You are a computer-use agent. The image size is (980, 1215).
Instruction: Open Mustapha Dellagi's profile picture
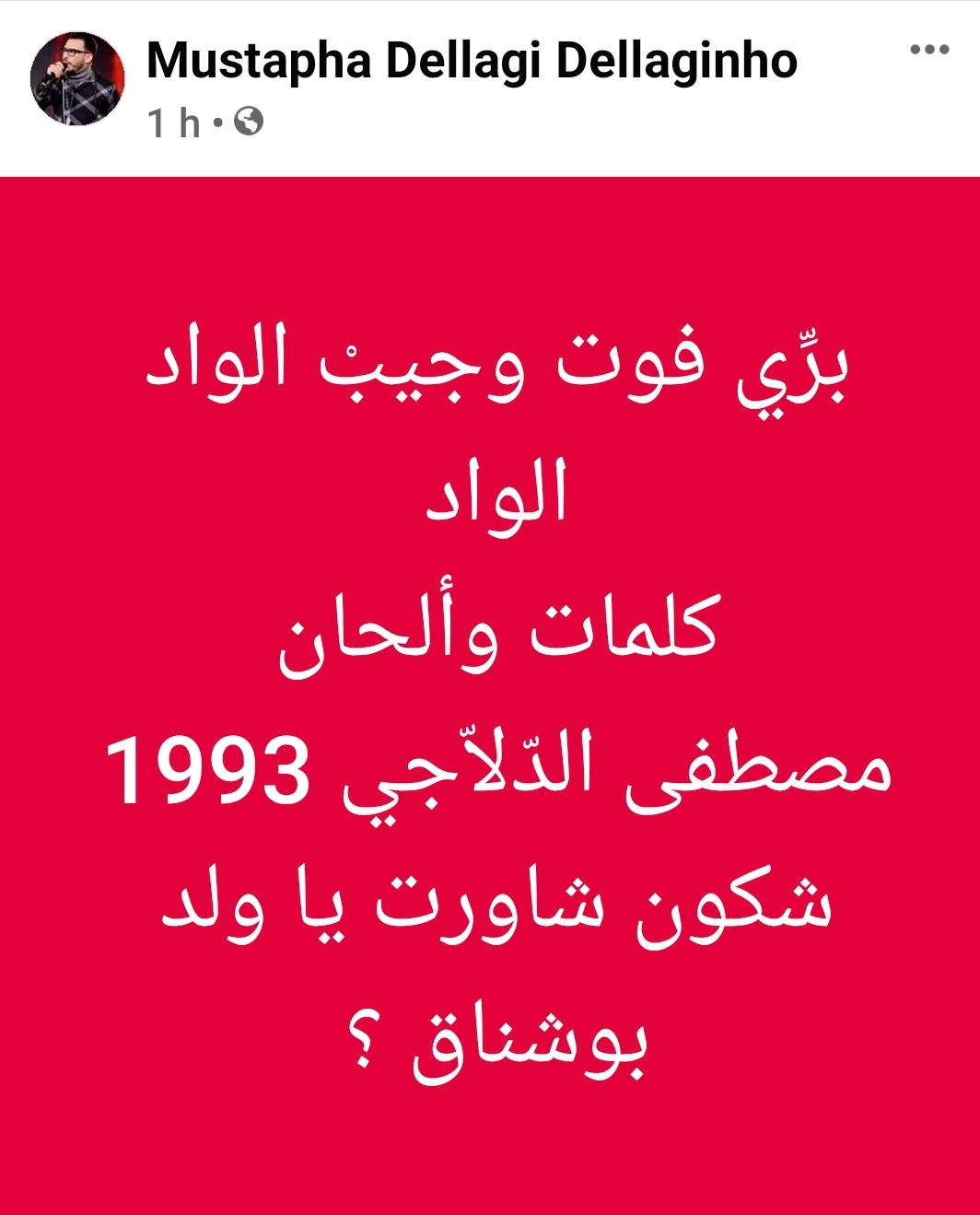coord(77,79)
